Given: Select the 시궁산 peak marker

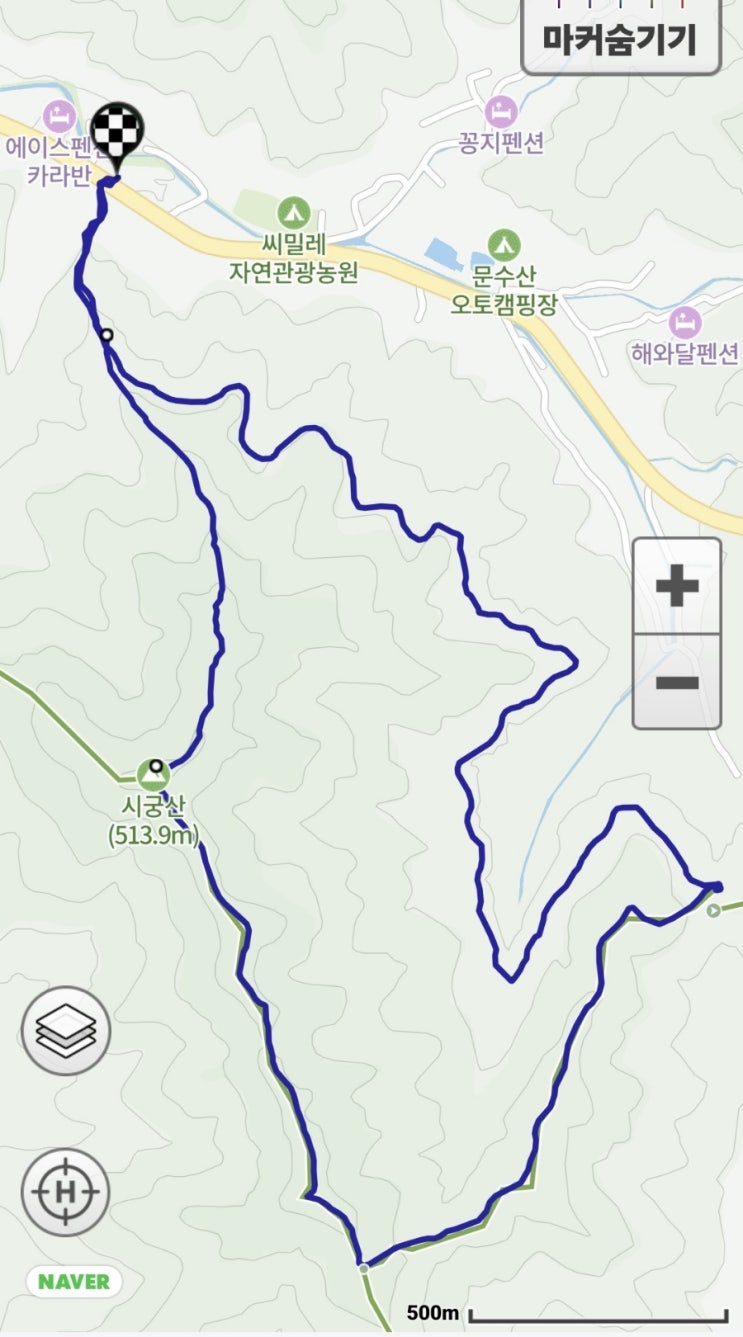Looking at the screenshot, I should point(153,774).
